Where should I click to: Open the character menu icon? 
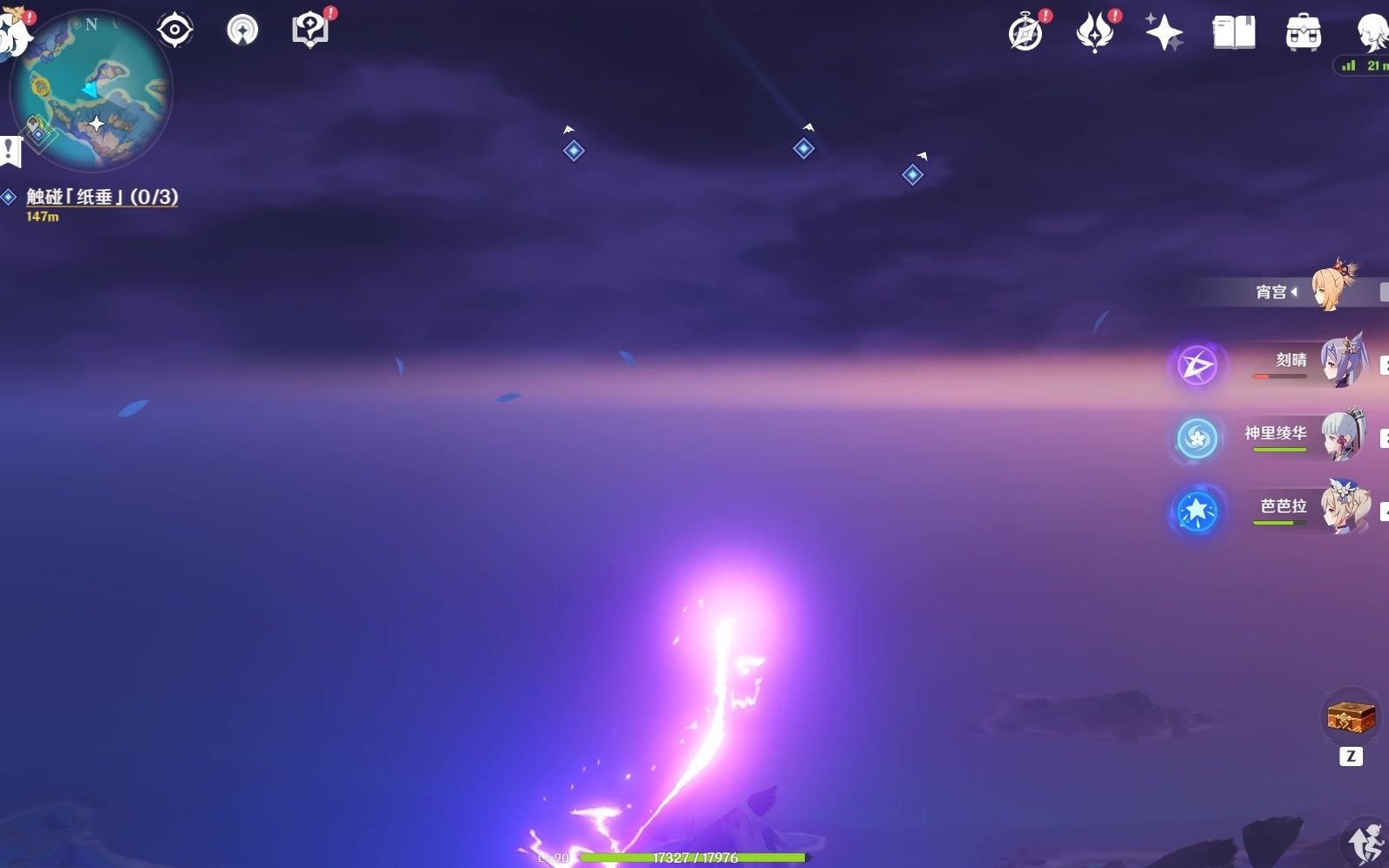point(1372,31)
